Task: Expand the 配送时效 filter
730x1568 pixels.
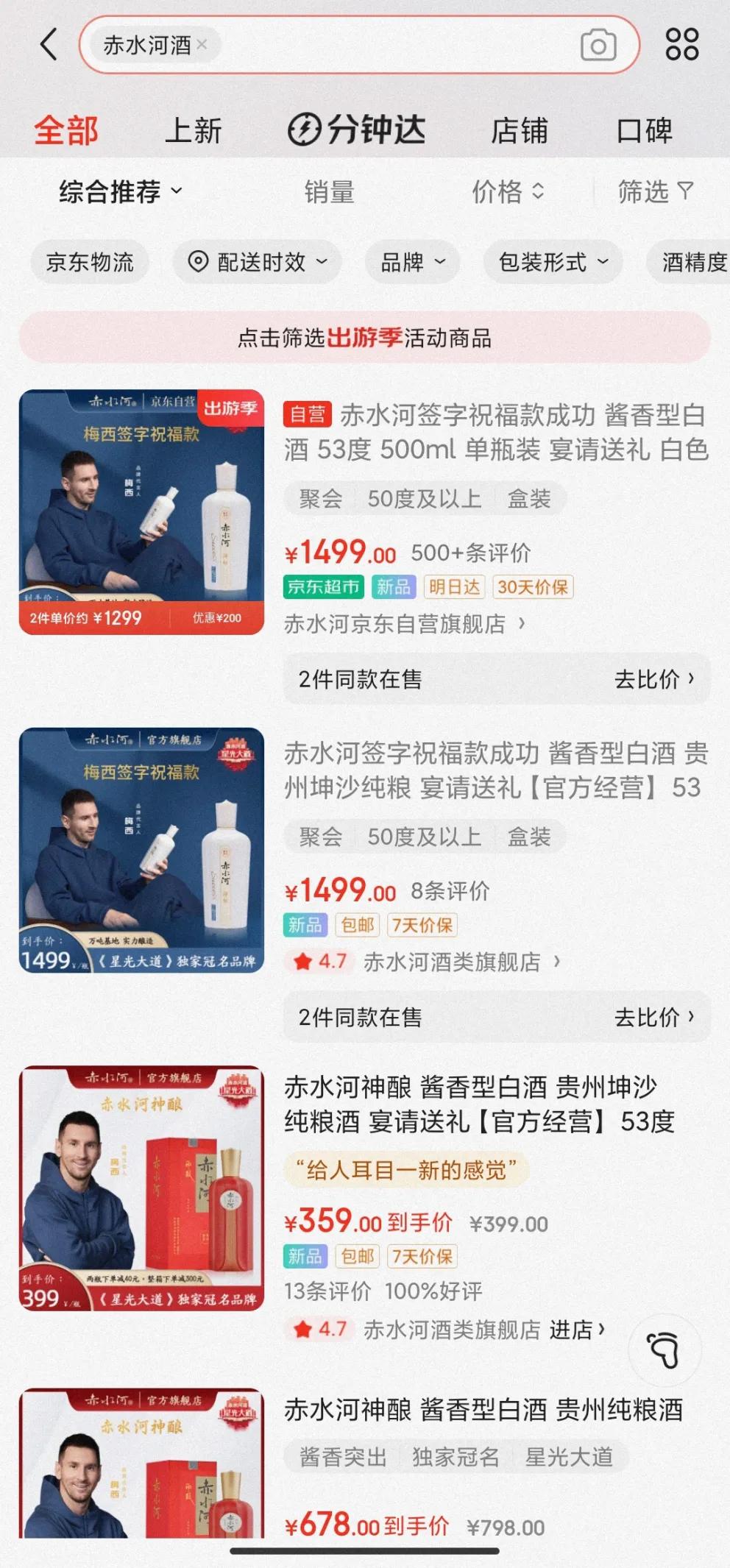Action: [258, 262]
